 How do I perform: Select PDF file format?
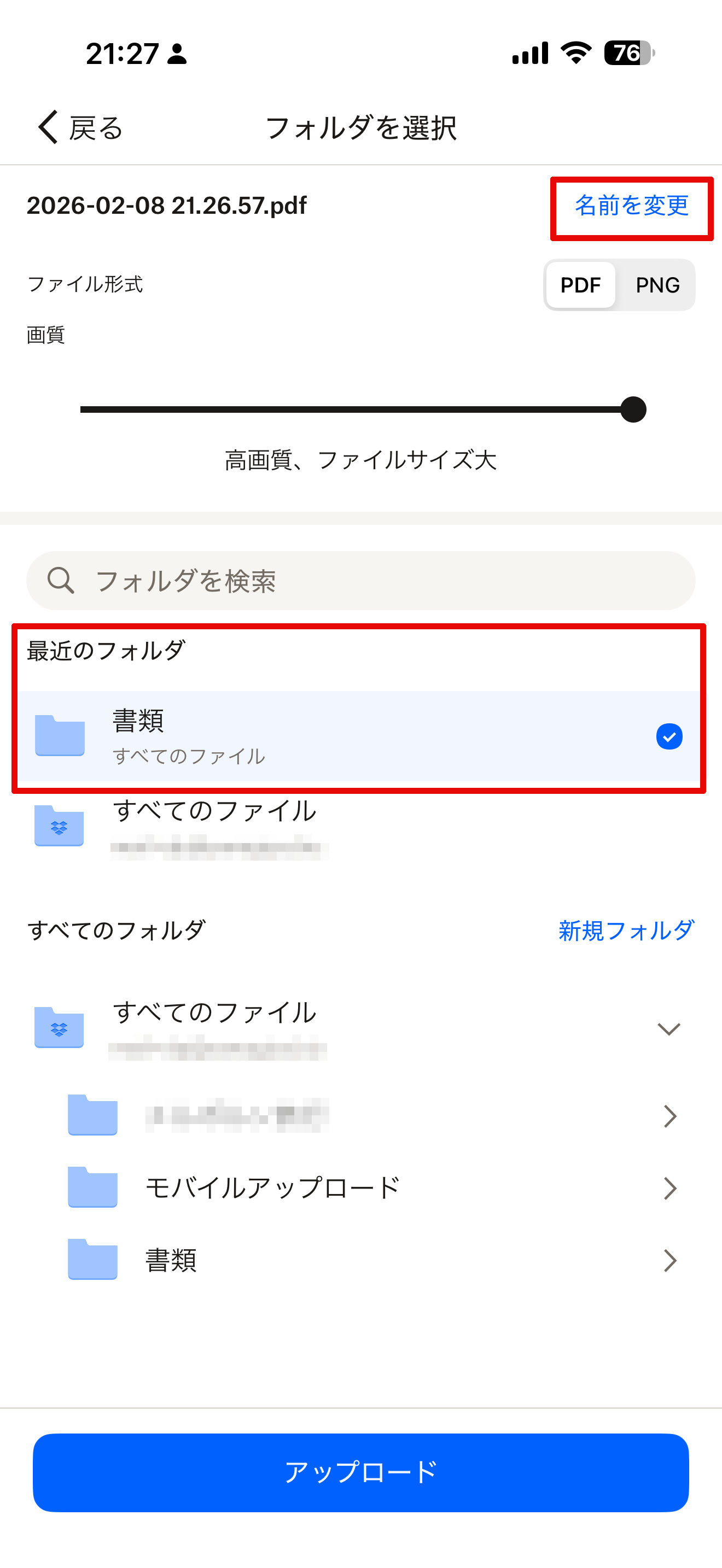580,285
